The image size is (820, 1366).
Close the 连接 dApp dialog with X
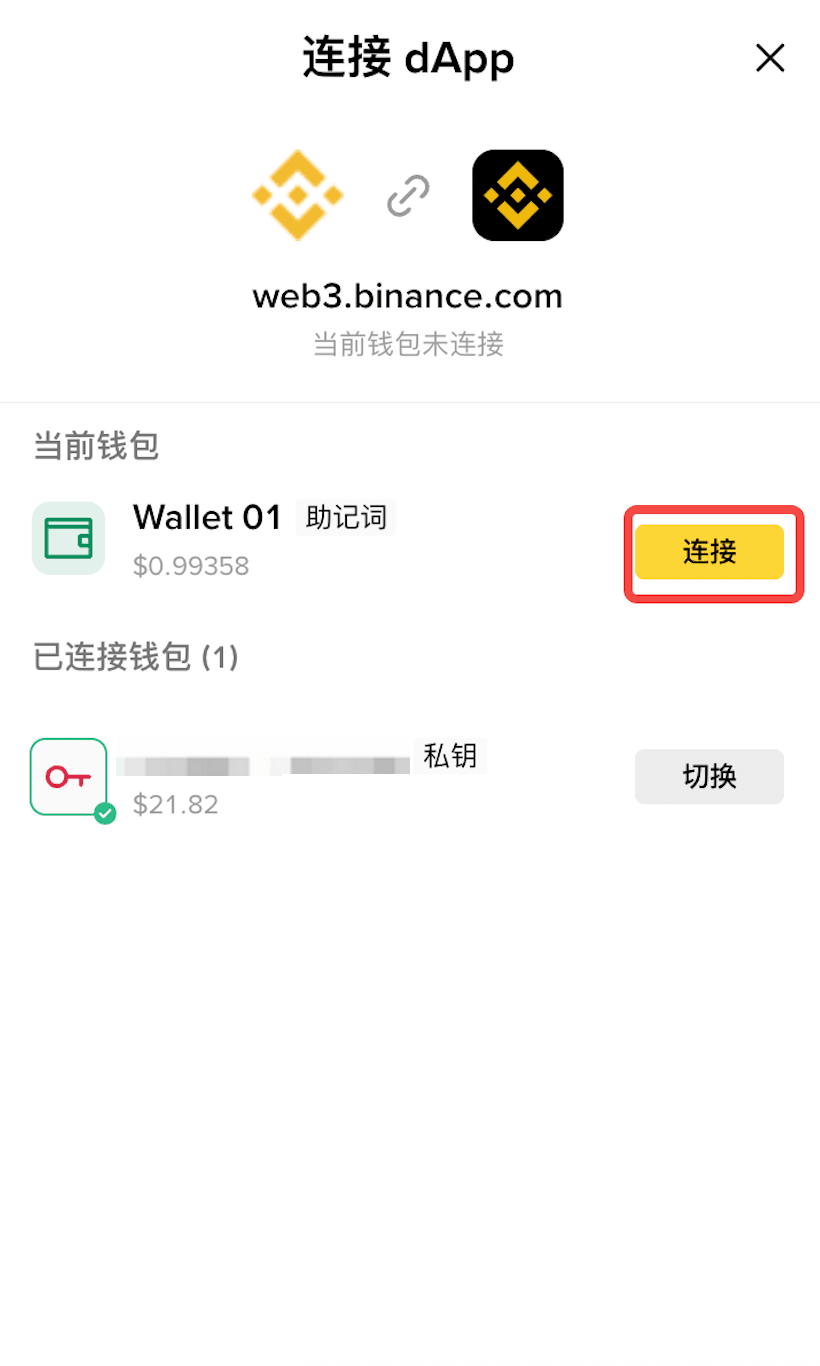[x=770, y=58]
